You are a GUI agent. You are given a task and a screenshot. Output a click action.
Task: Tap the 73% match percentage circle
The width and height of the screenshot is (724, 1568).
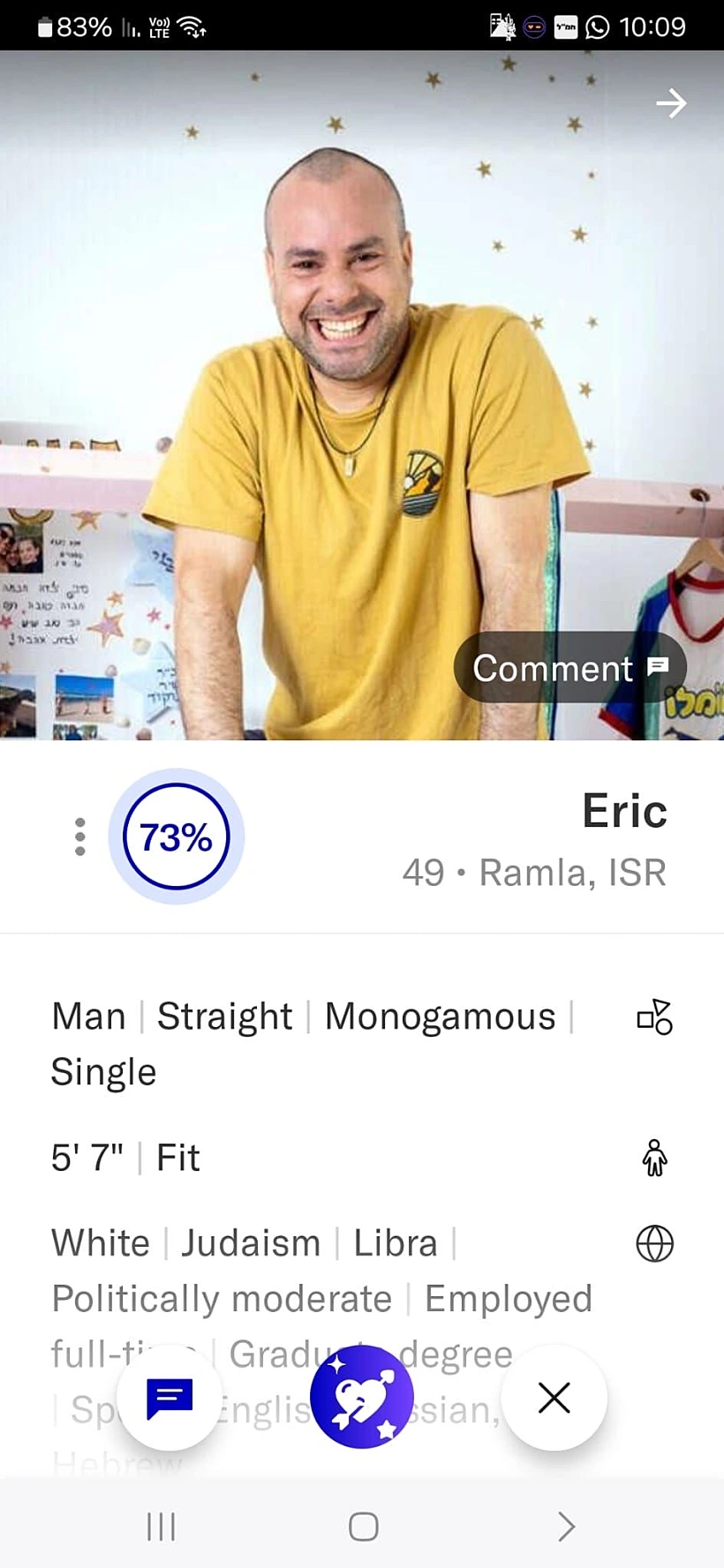pyautogui.click(x=176, y=837)
